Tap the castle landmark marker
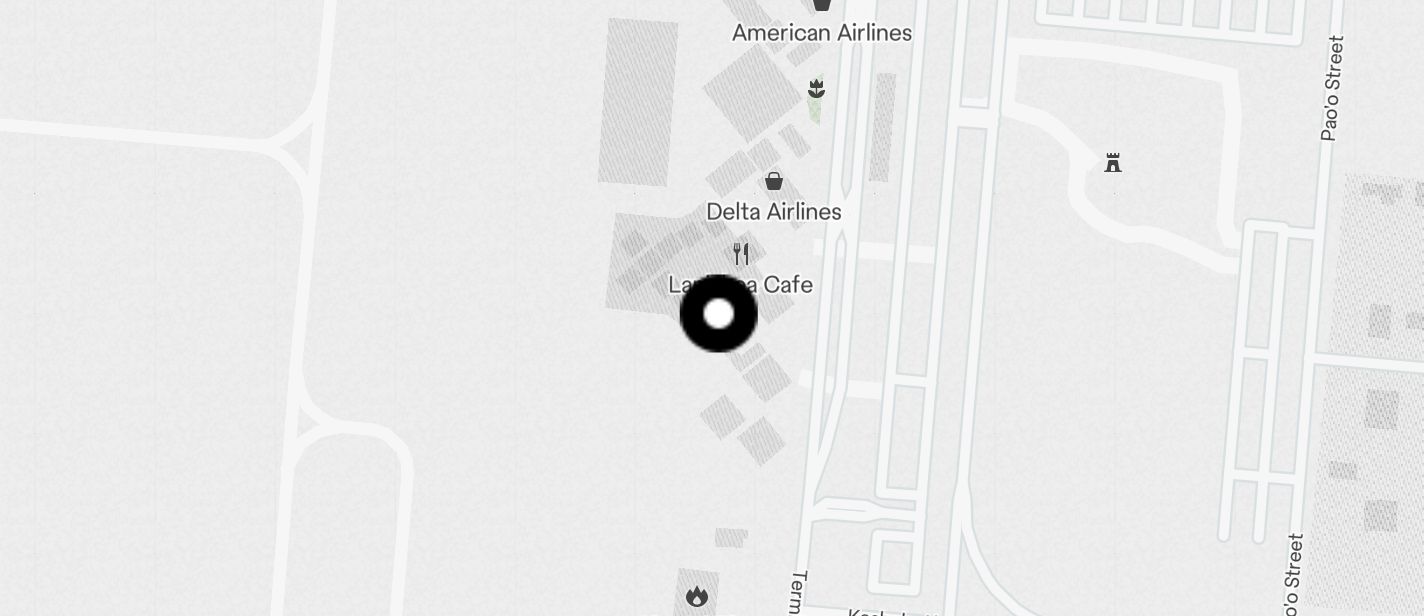The width and height of the screenshot is (1424, 616). point(1113,163)
